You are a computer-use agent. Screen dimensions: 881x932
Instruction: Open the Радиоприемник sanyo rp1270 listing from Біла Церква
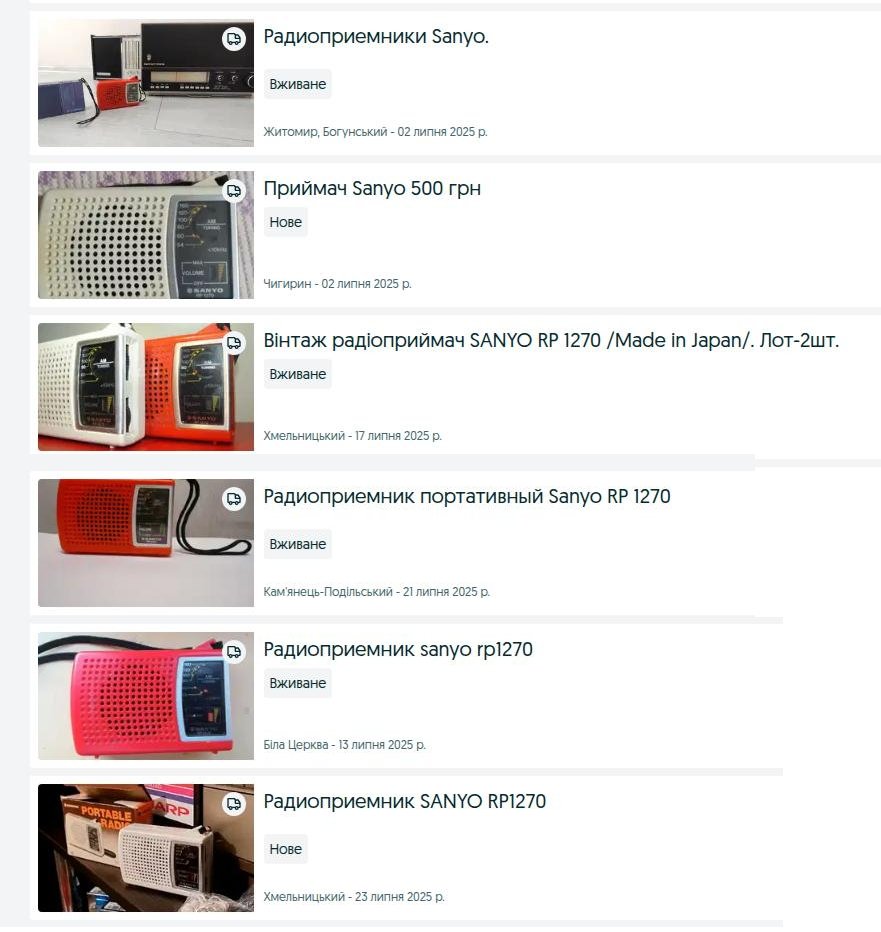tap(397, 650)
